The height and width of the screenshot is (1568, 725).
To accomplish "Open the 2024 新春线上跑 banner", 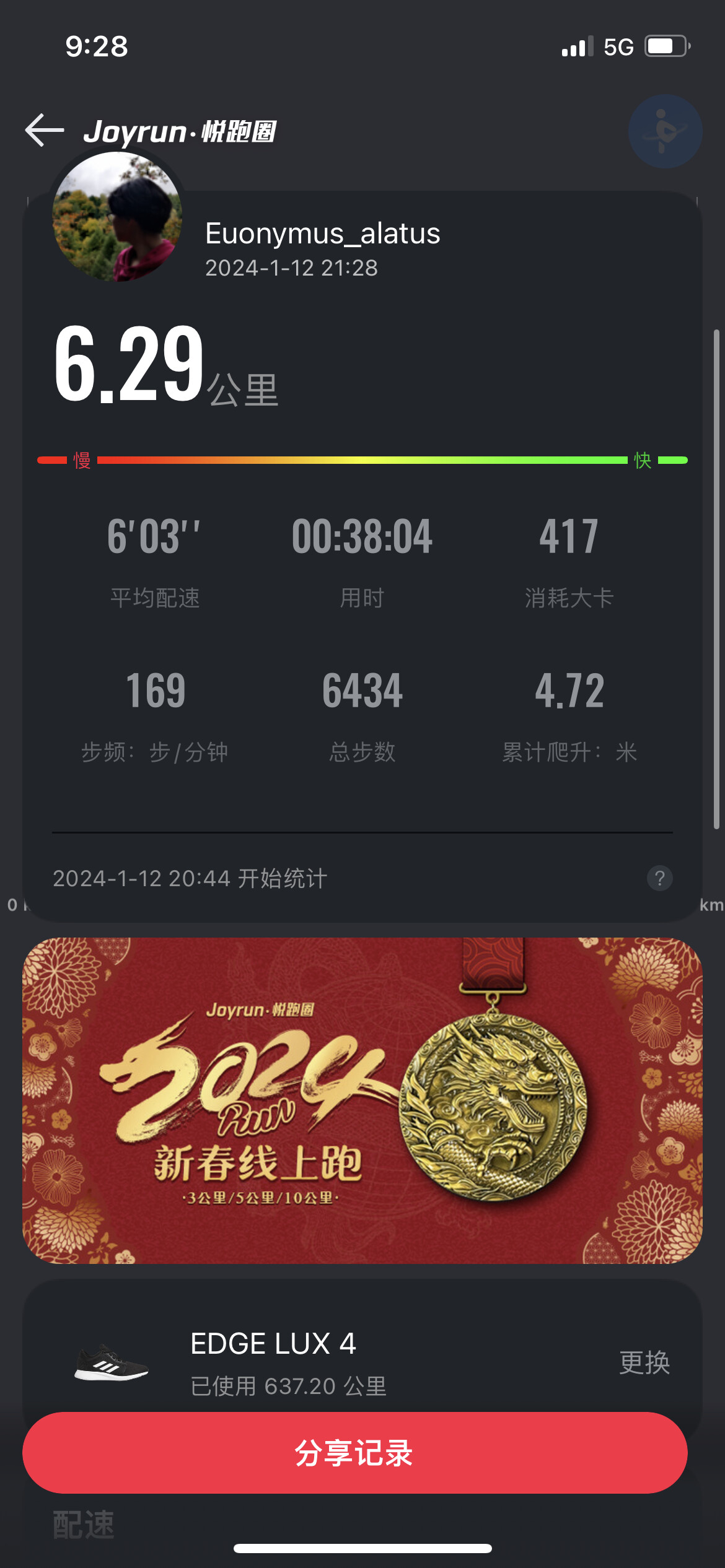I will 362,1100.
